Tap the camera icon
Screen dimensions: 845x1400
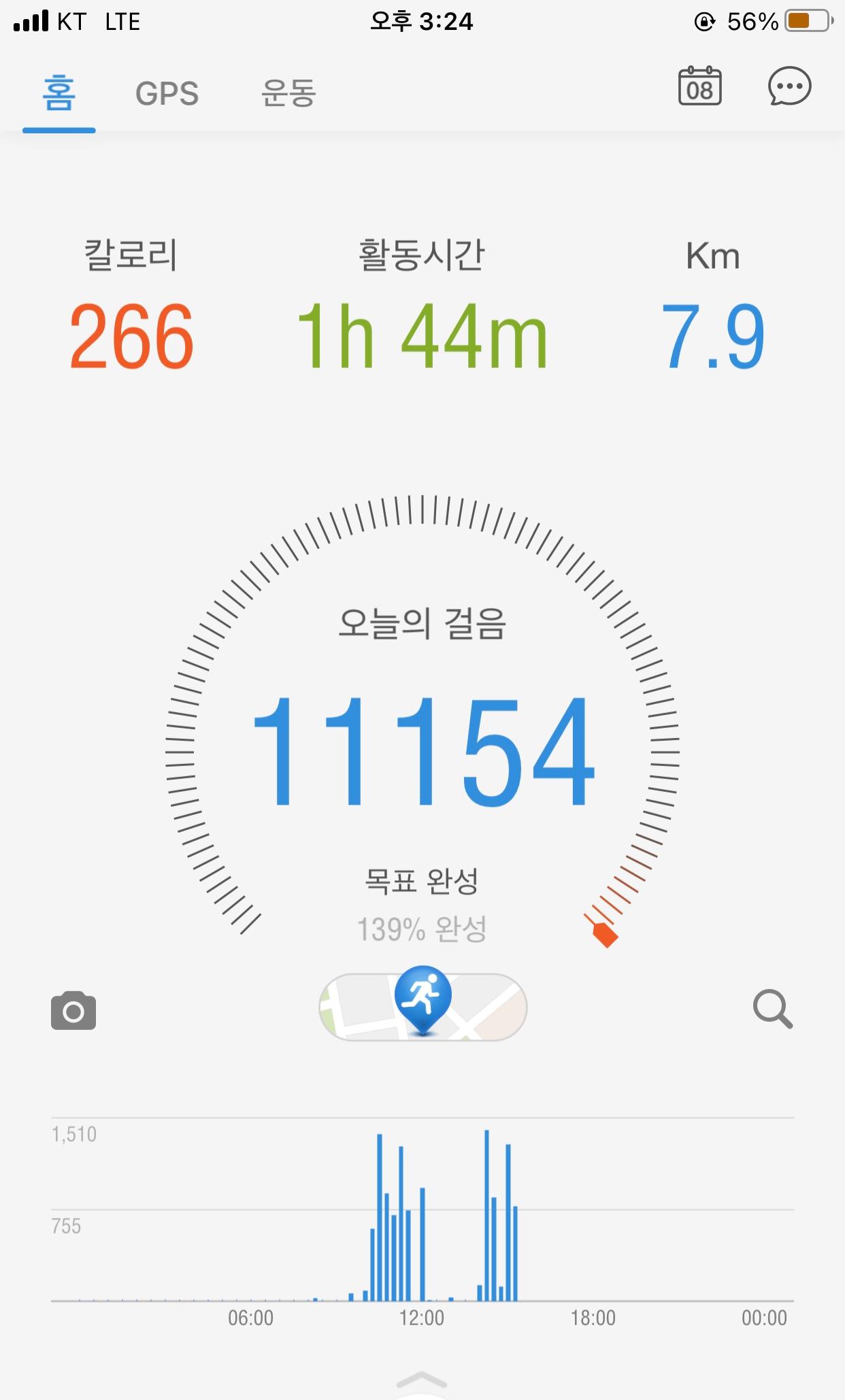coord(73,1010)
